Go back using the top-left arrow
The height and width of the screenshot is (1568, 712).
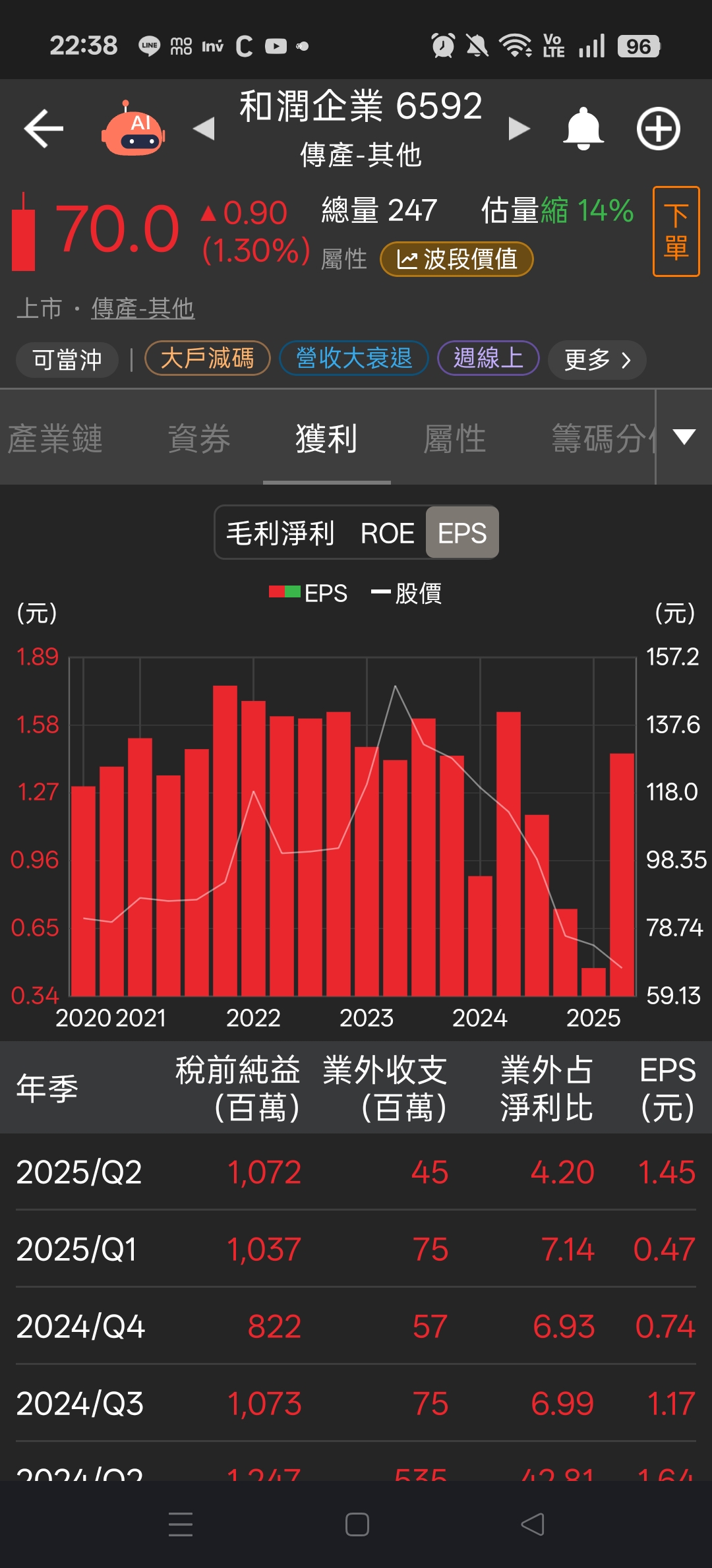pyautogui.click(x=44, y=129)
